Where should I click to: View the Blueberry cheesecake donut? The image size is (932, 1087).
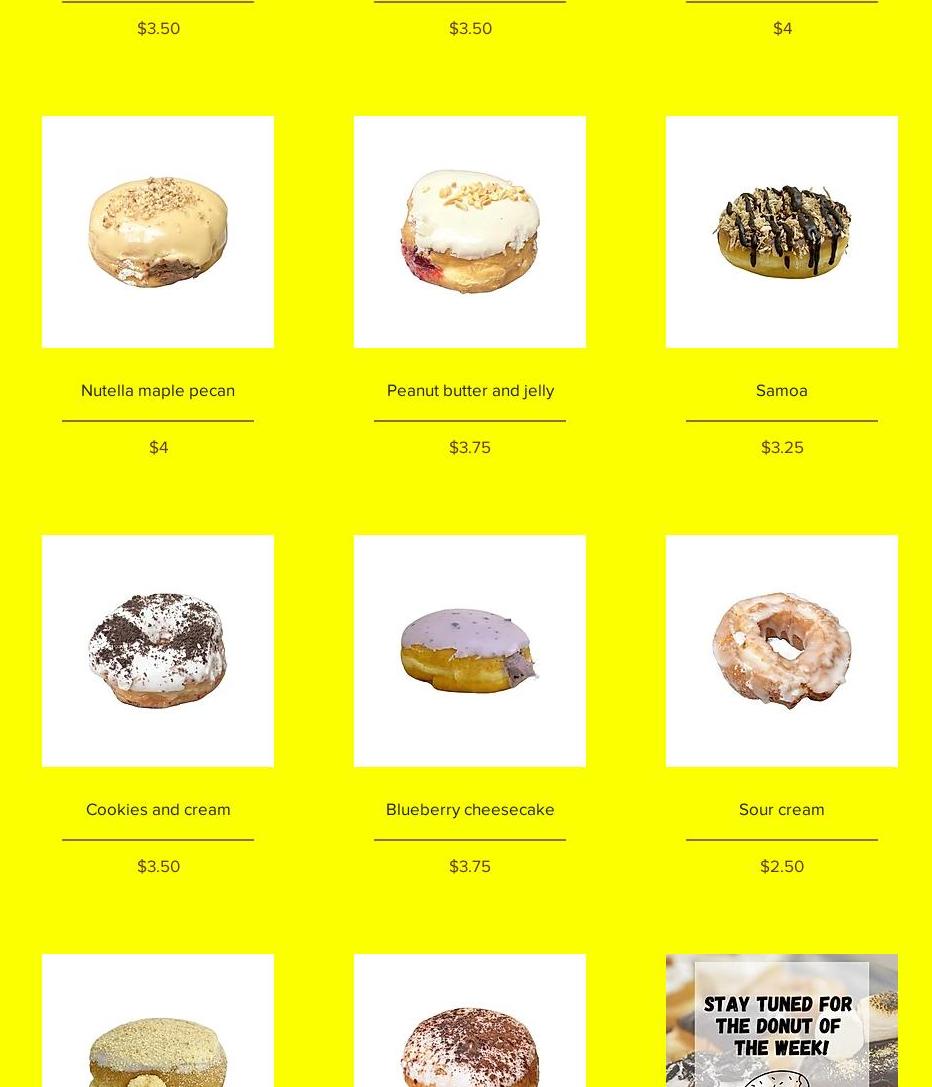tap(470, 651)
